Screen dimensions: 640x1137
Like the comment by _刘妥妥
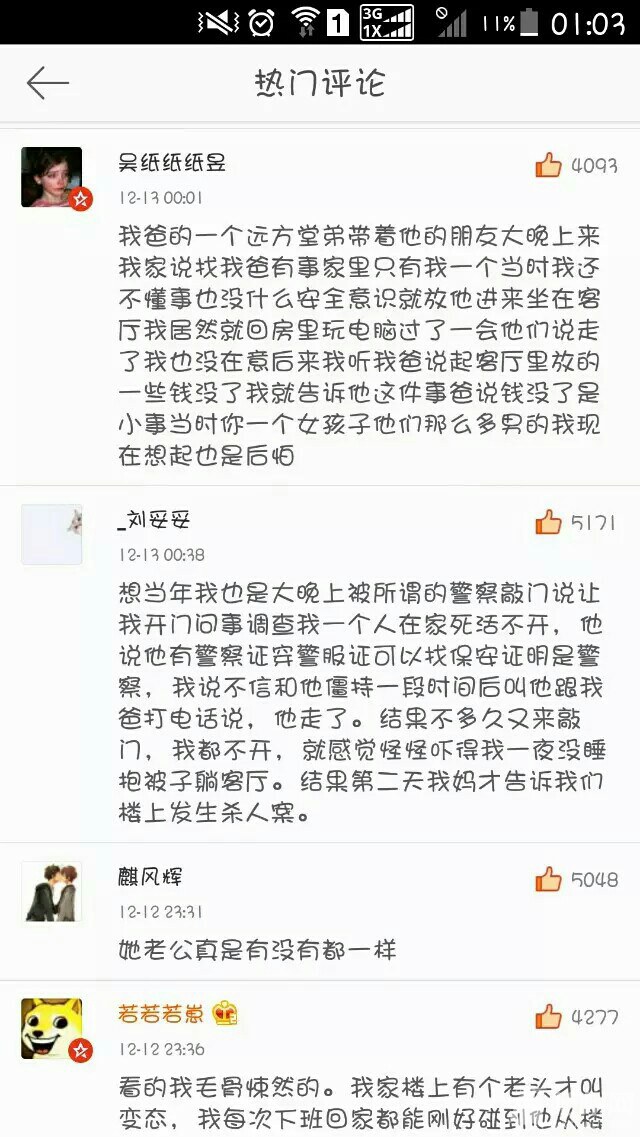(548, 522)
